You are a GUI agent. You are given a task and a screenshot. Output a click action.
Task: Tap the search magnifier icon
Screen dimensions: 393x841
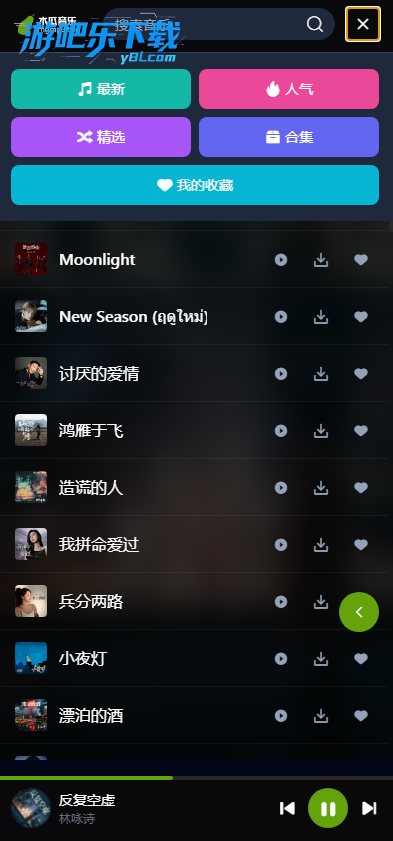tap(315, 24)
